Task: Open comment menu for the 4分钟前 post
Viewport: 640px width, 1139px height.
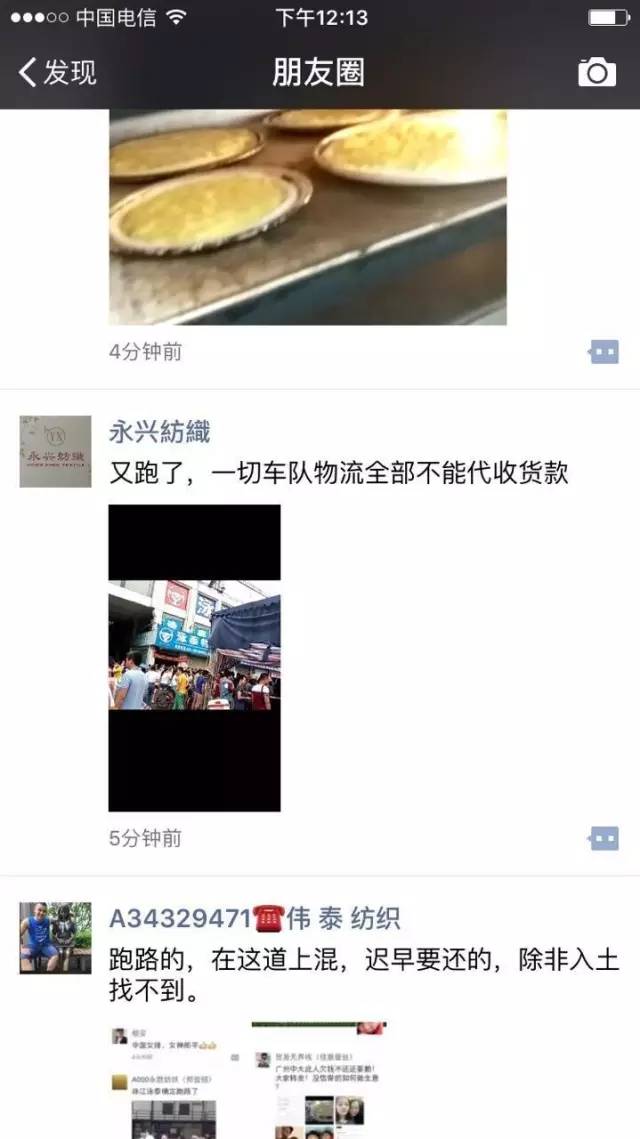Action: (x=604, y=352)
